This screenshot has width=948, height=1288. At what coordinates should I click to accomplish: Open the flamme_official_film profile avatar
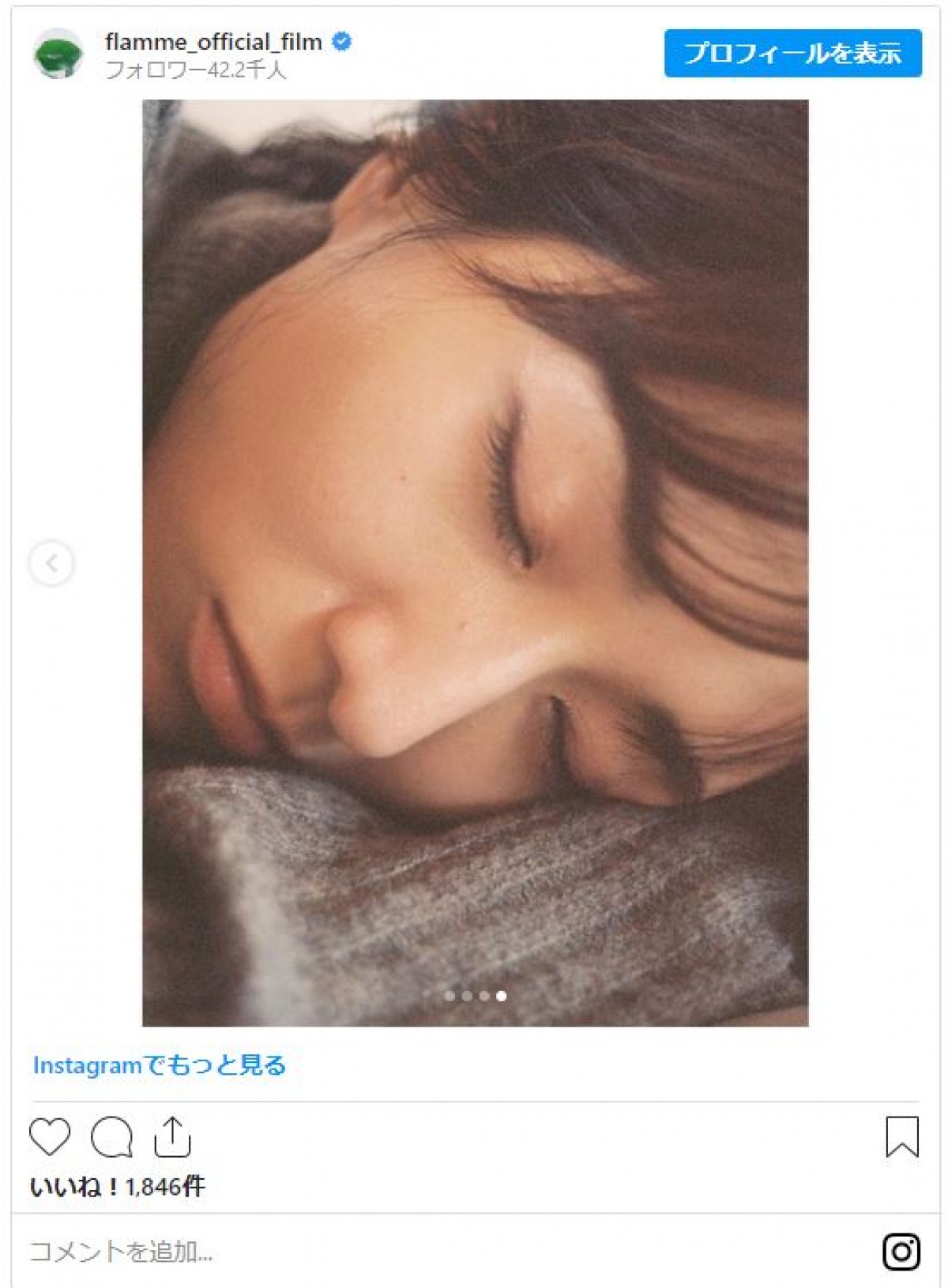click(58, 54)
